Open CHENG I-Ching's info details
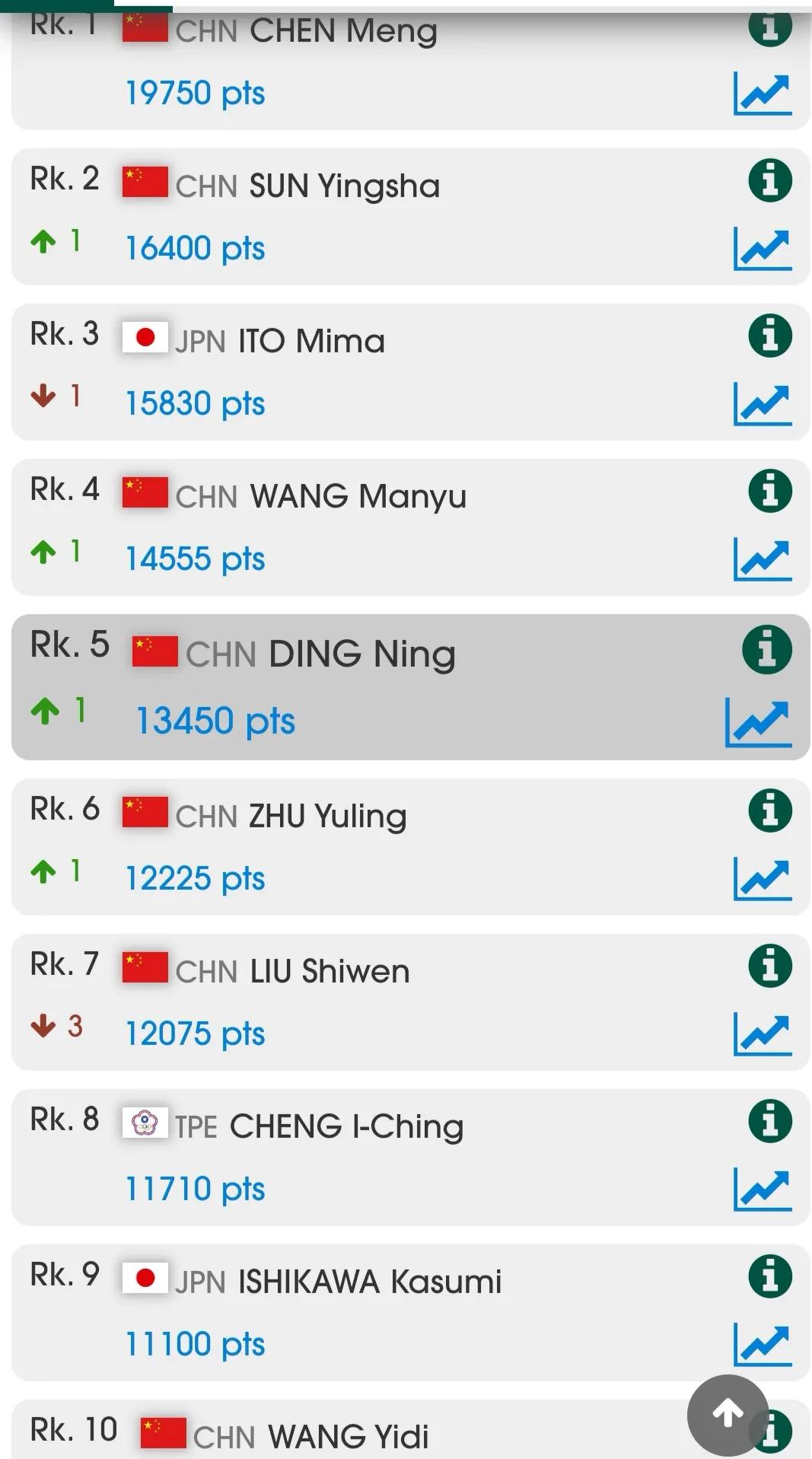This screenshot has height=1459, width=812. pyautogui.click(x=770, y=1122)
